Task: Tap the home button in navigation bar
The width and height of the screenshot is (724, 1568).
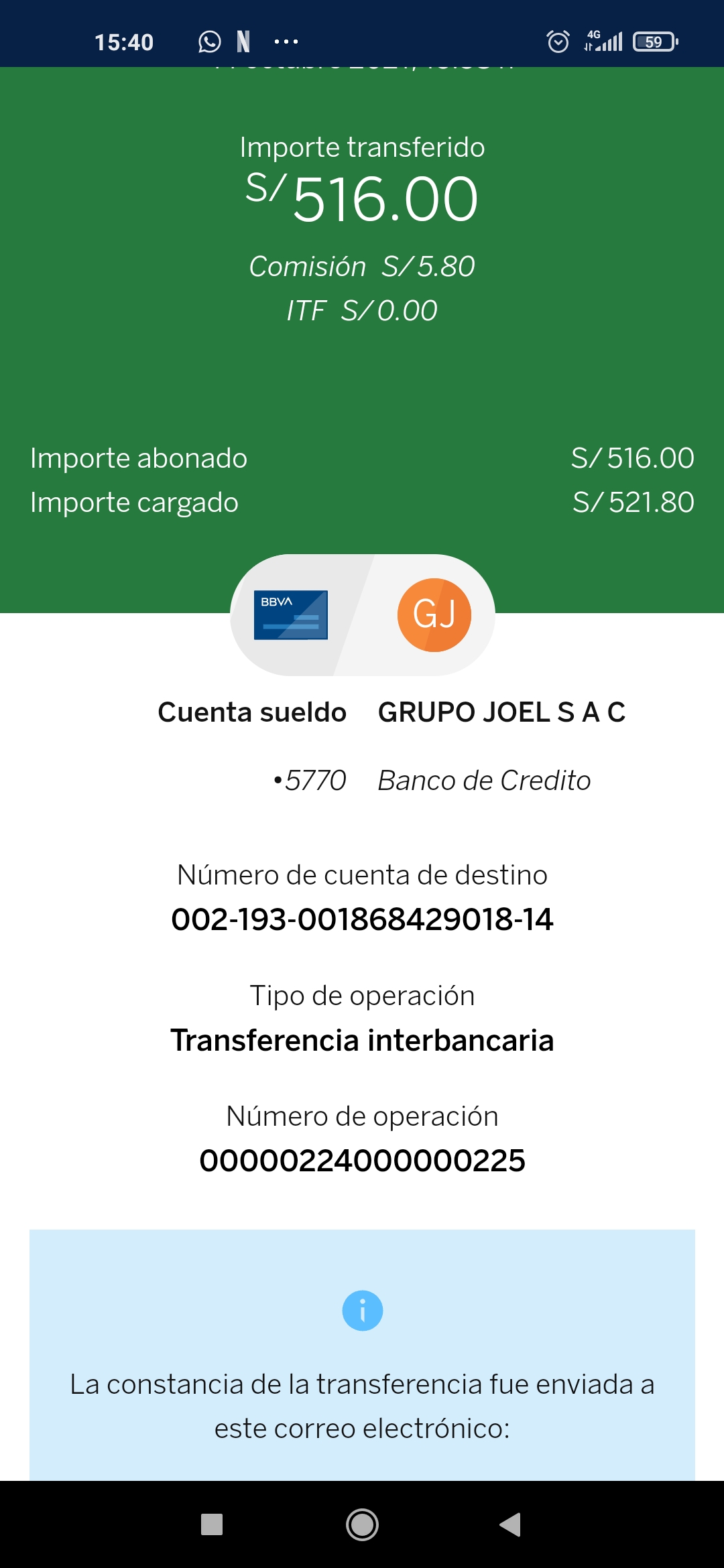Action: pyautogui.click(x=362, y=1524)
